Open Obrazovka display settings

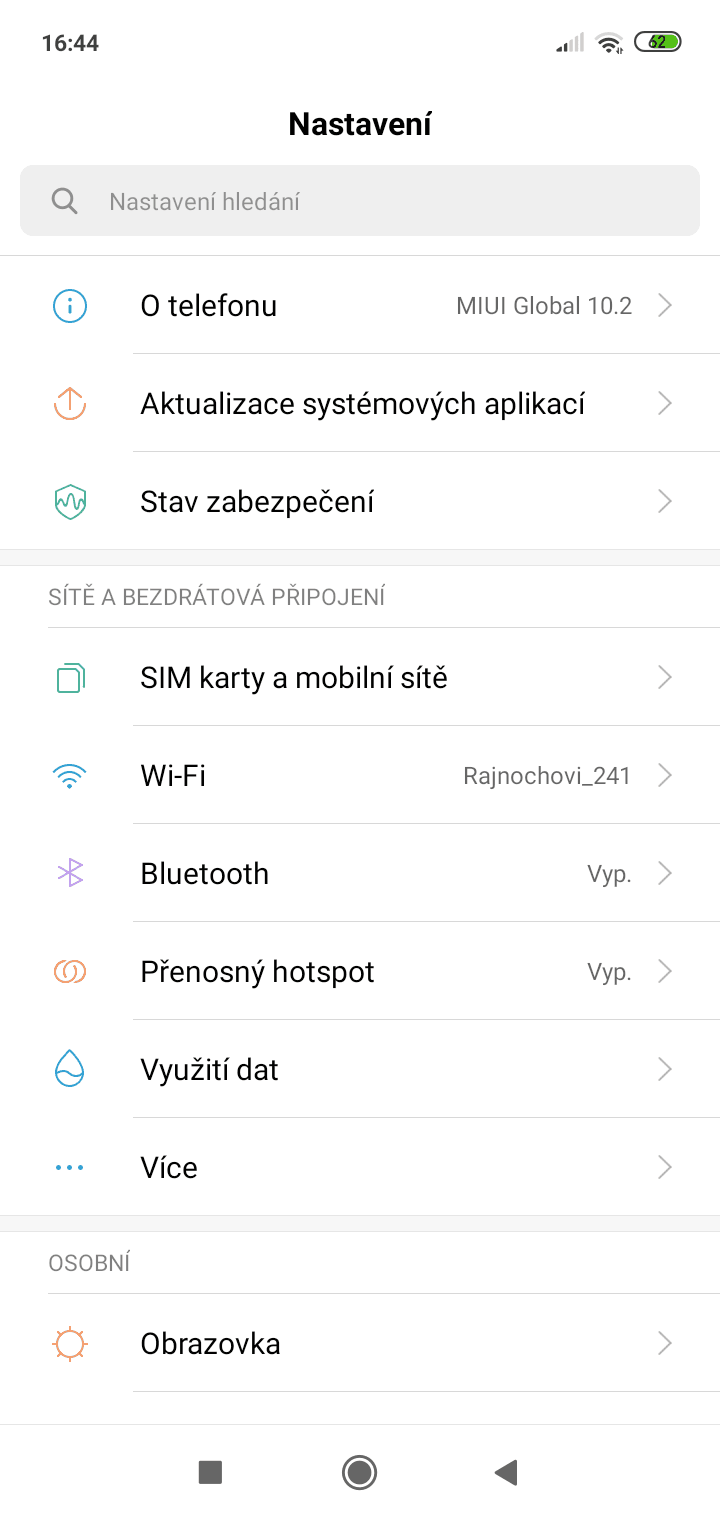coord(360,1343)
